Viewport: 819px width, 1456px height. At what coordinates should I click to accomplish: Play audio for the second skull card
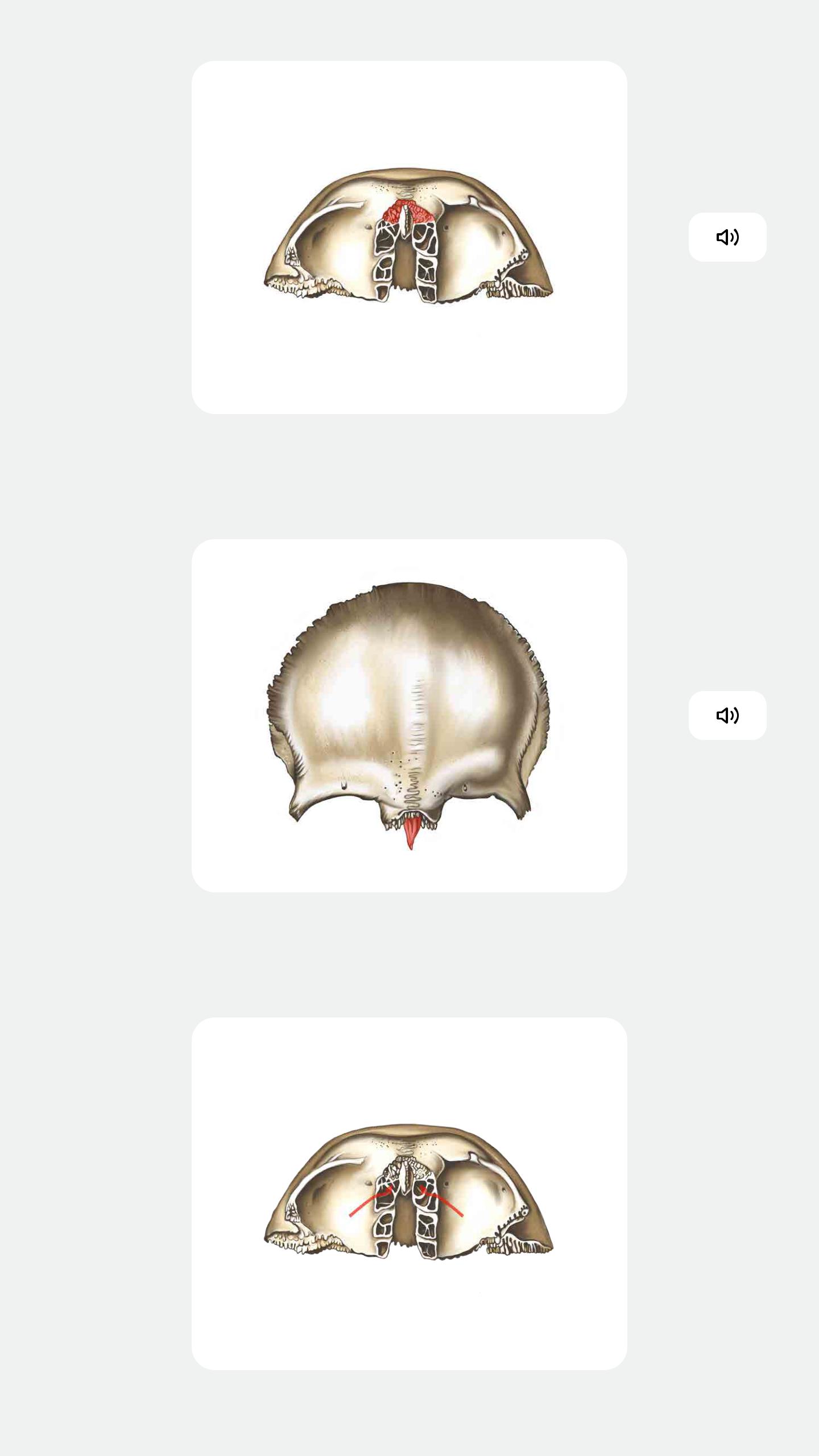click(727, 715)
